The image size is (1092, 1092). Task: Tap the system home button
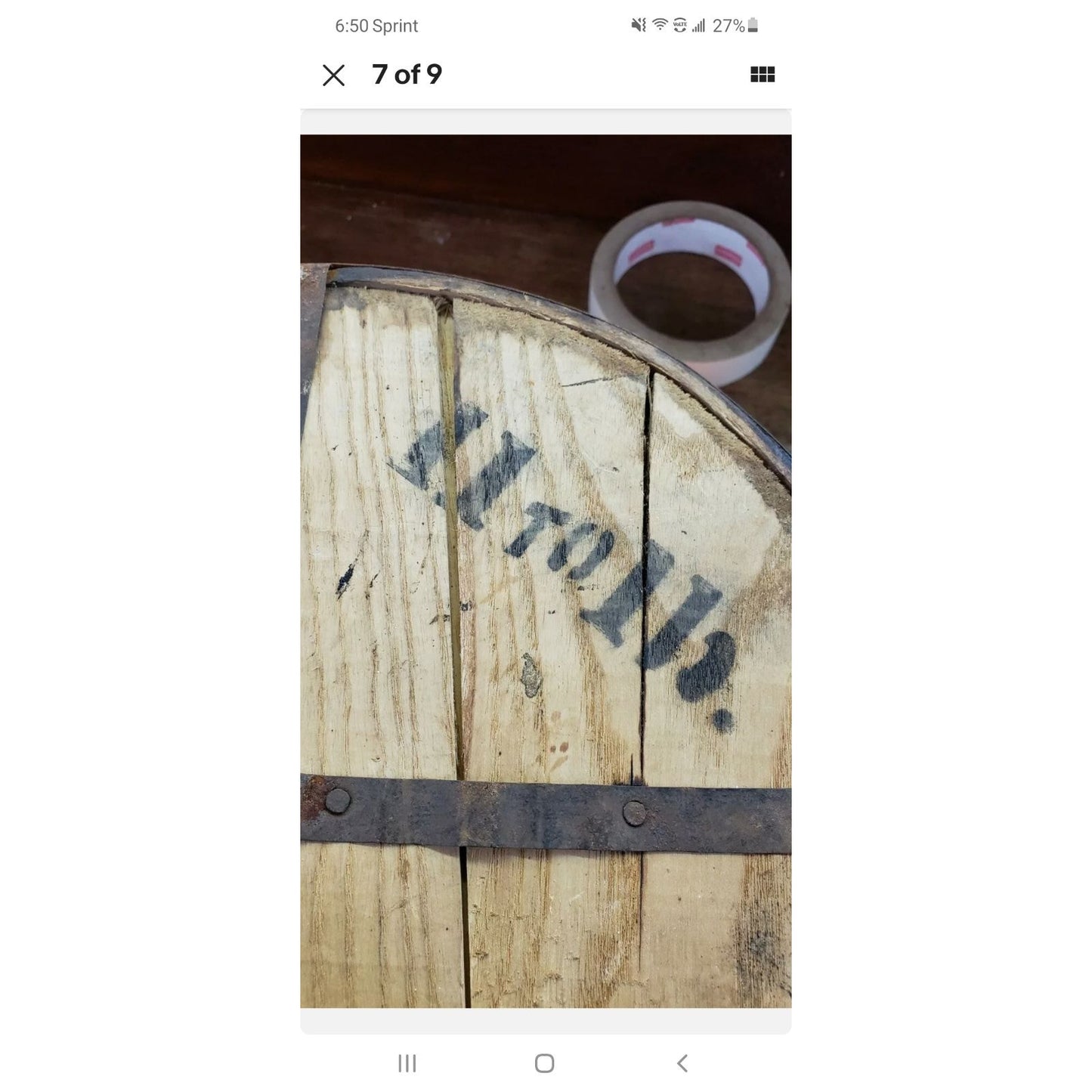click(544, 1063)
